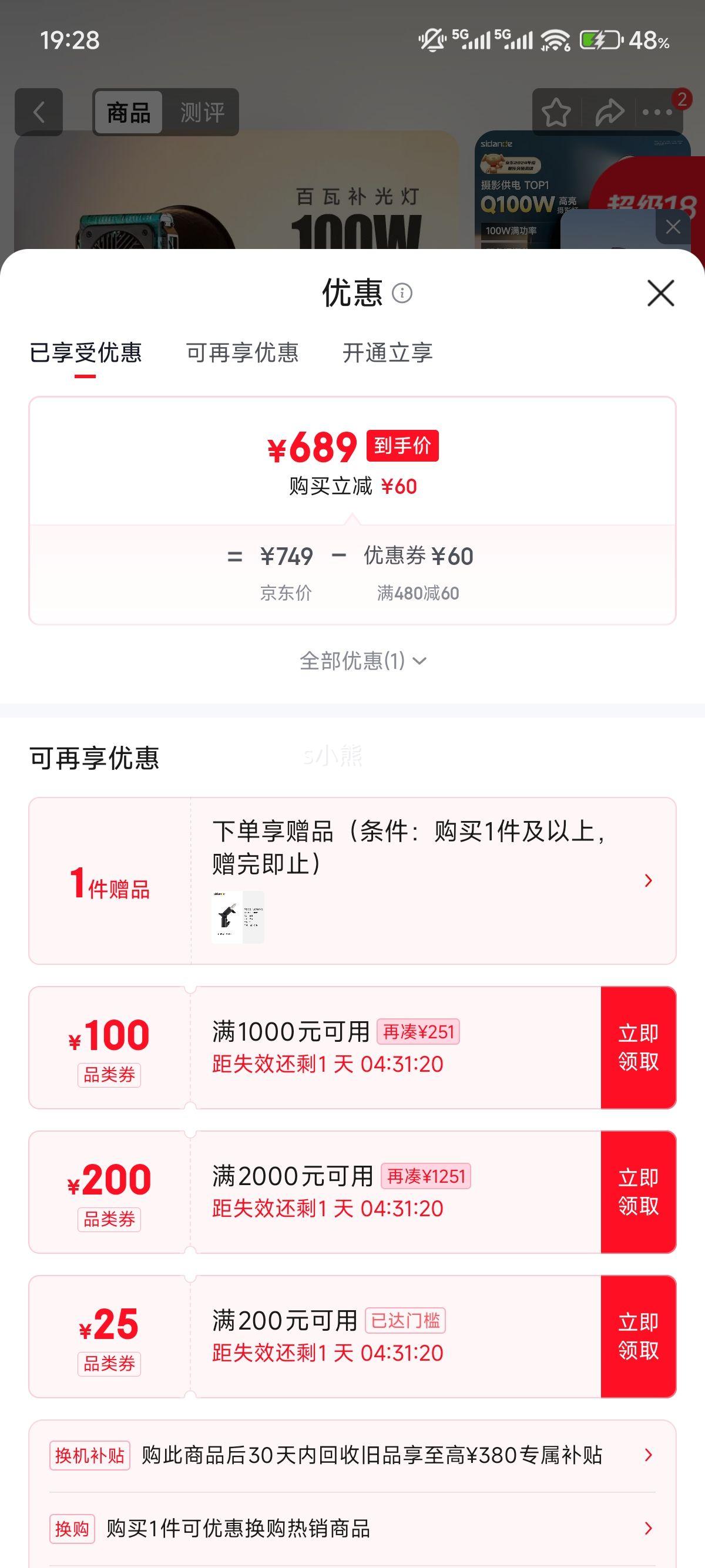Select the 已享受优惠 tab
Viewport: 705px width, 1568px height.
click(87, 353)
